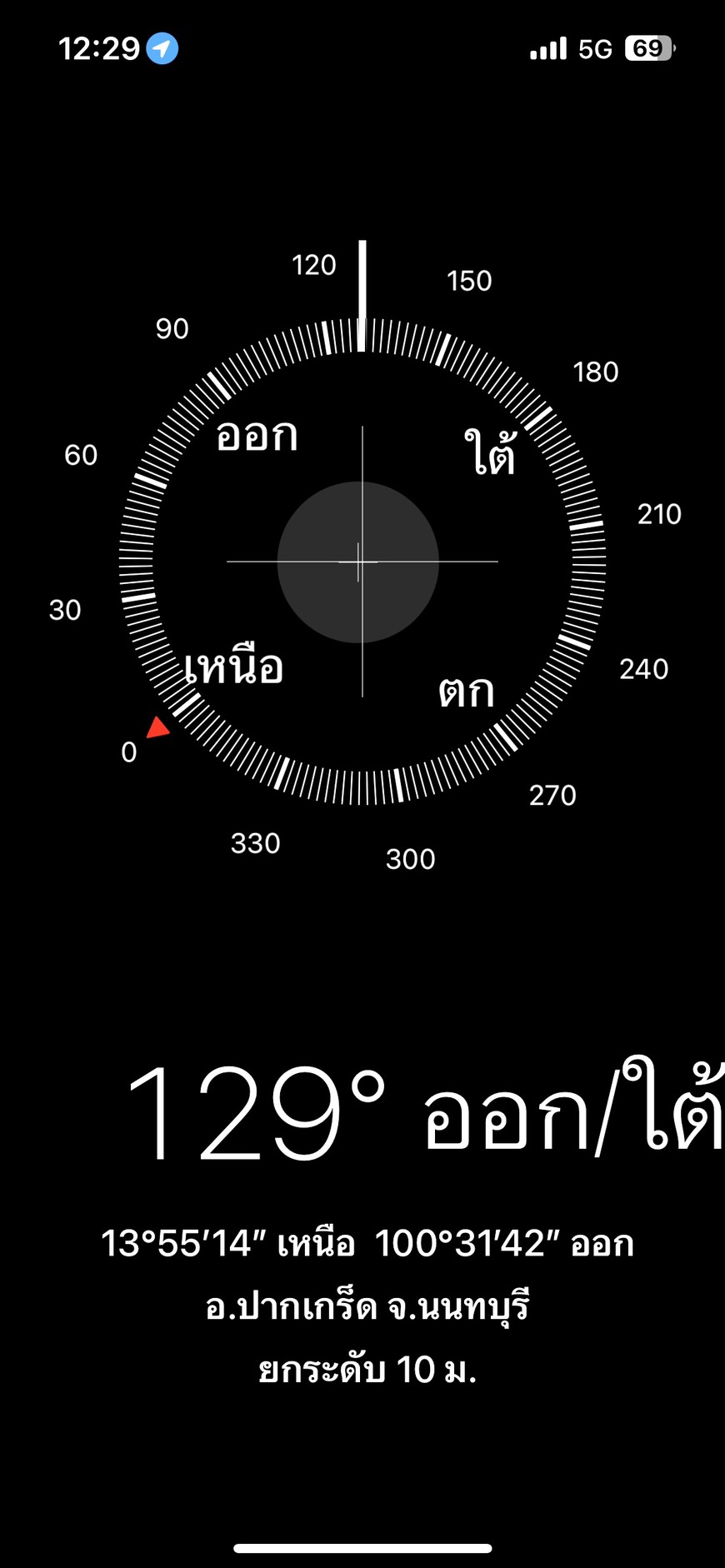Viewport: 725px width, 1568px height.
Task: Open the 13°55′14″ coordinates in Maps
Action: (367, 1244)
